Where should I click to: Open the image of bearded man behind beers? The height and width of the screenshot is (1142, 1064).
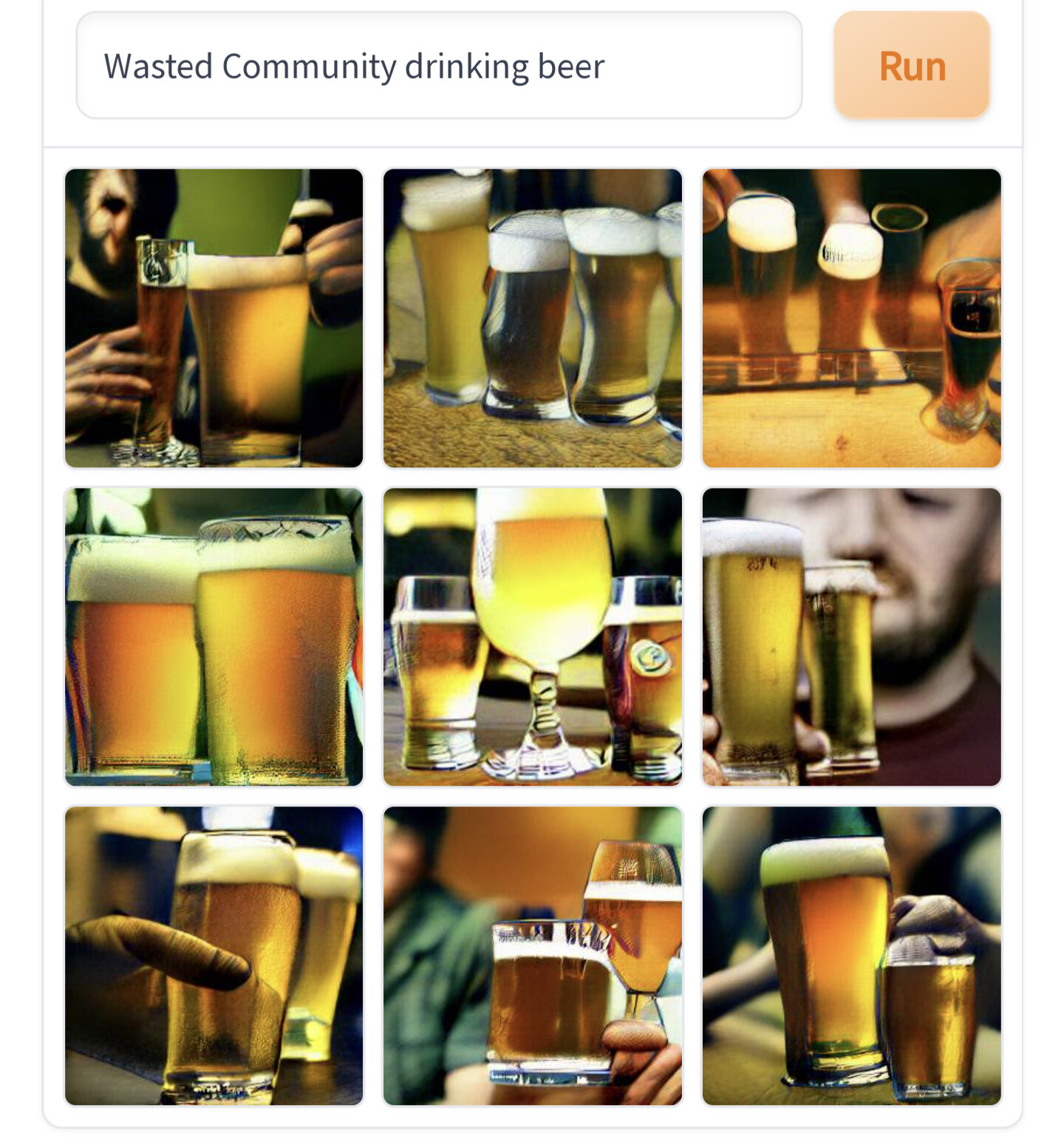point(851,637)
